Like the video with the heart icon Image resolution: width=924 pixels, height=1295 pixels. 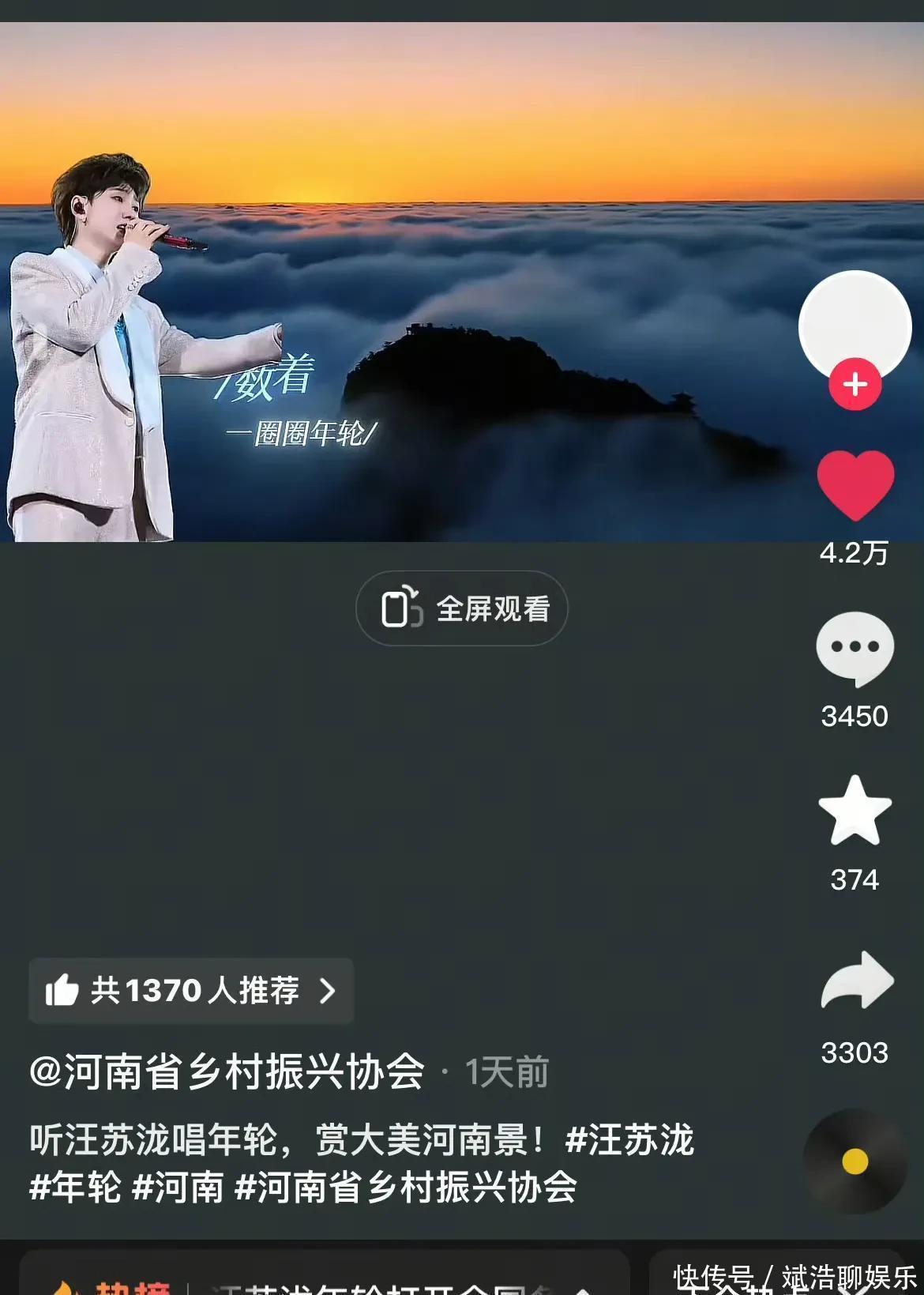click(855, 484)
